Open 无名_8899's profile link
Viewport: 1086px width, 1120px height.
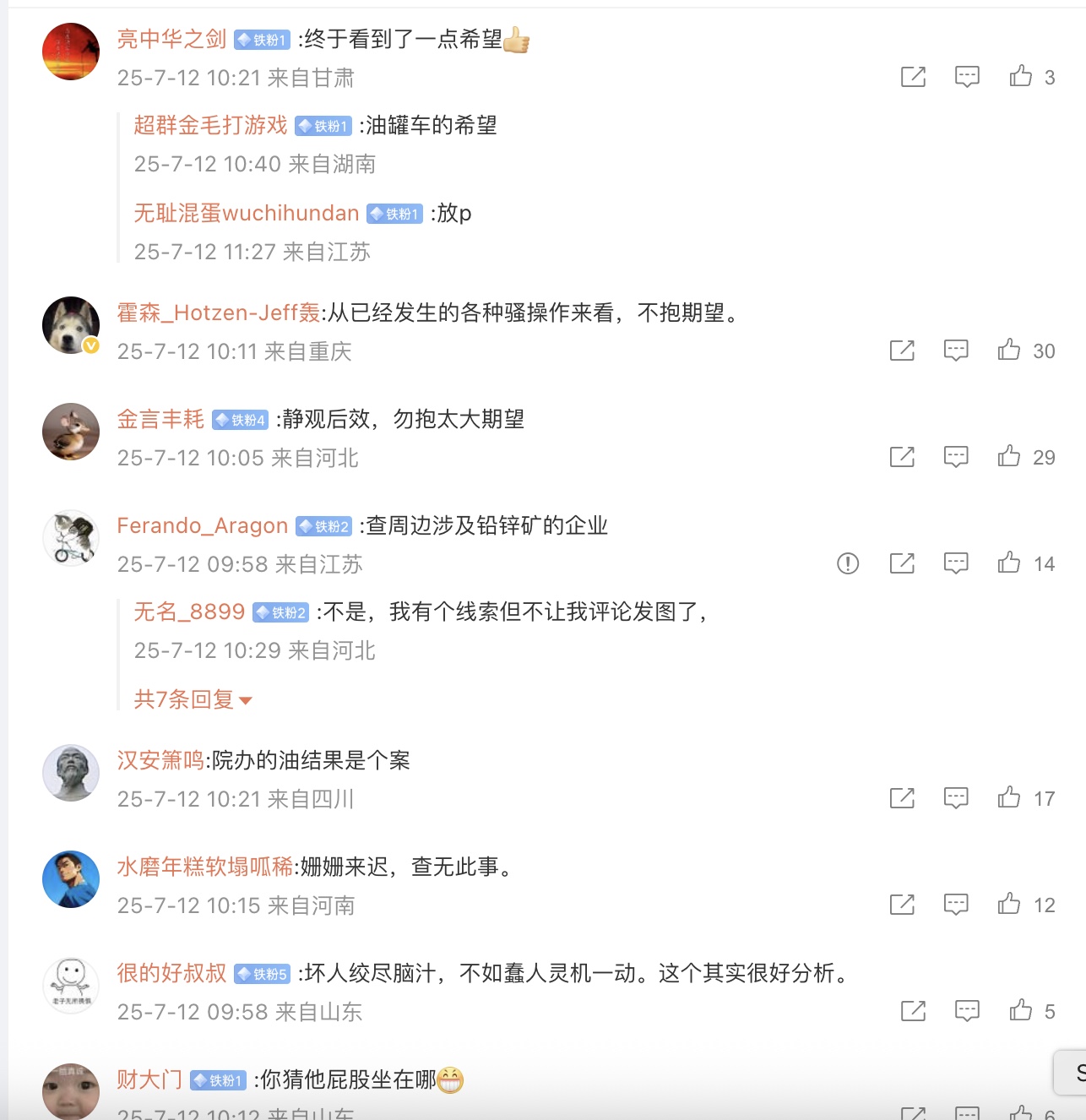click(189, 612)
